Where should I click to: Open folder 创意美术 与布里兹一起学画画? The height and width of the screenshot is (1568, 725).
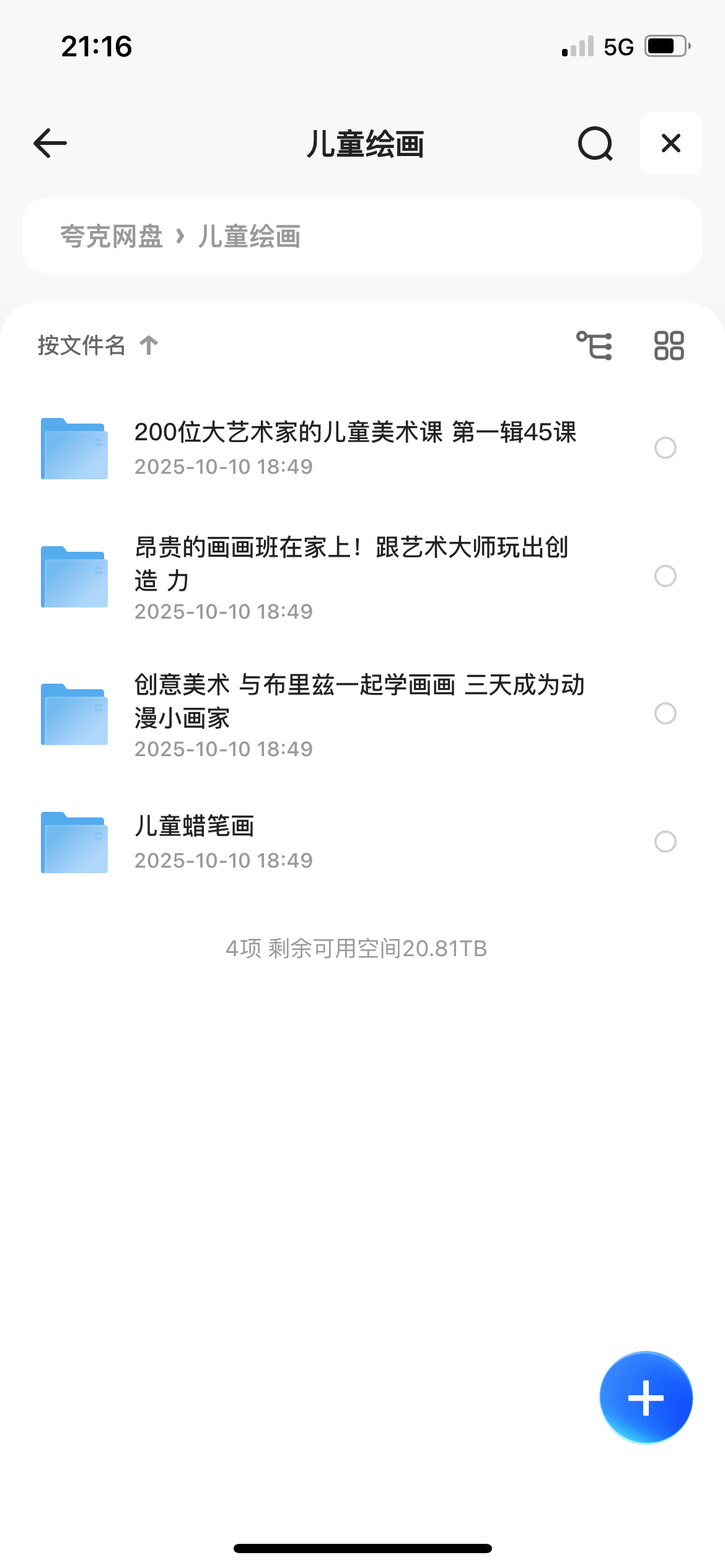[x=359, y=714]
